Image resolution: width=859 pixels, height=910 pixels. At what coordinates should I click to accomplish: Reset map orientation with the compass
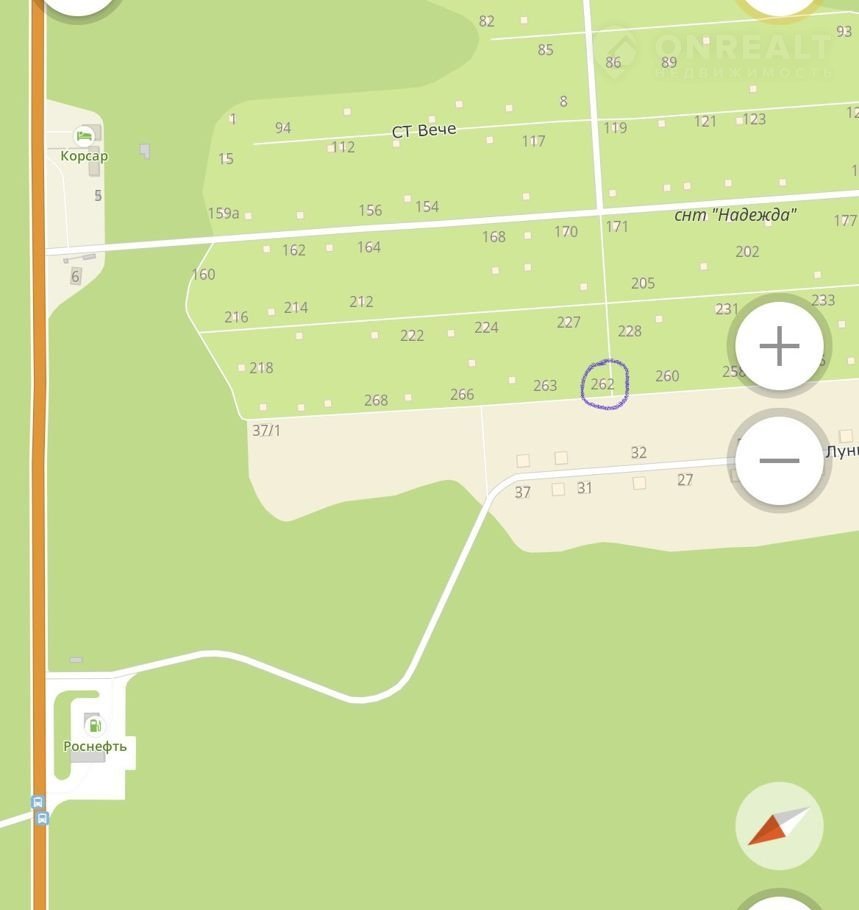click(x=779, y=826)
